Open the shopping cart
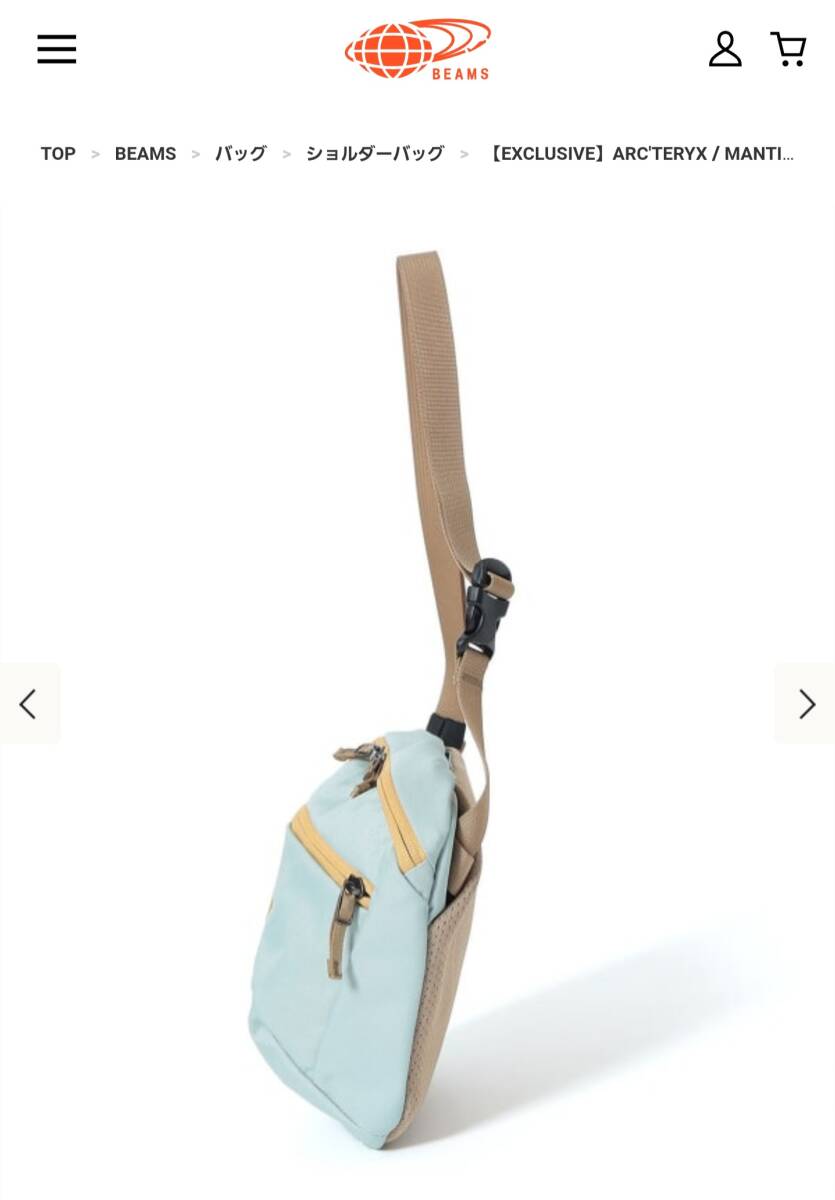 click(x=788, y=49)
